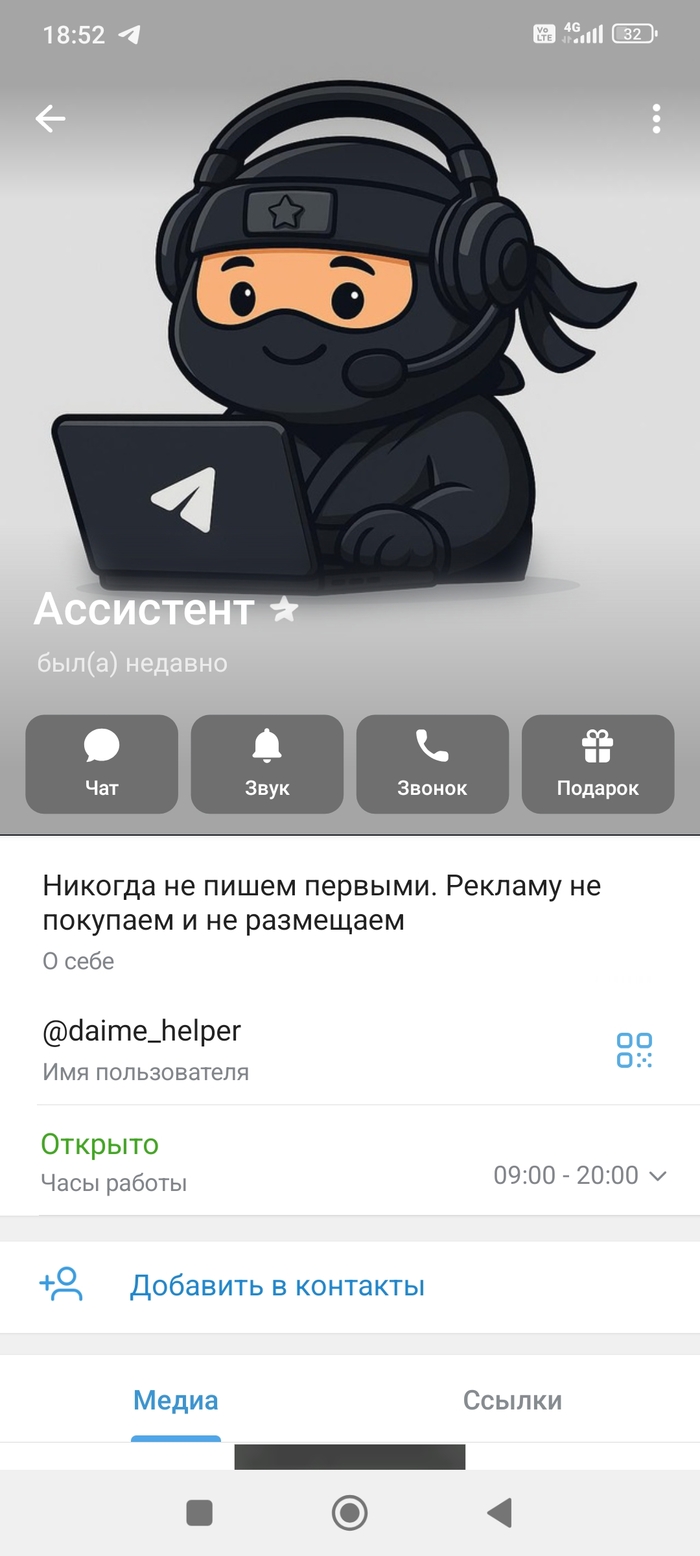700x1556 pixels.
Task: Go to the home screen
Action: (x=350, y=1512)
